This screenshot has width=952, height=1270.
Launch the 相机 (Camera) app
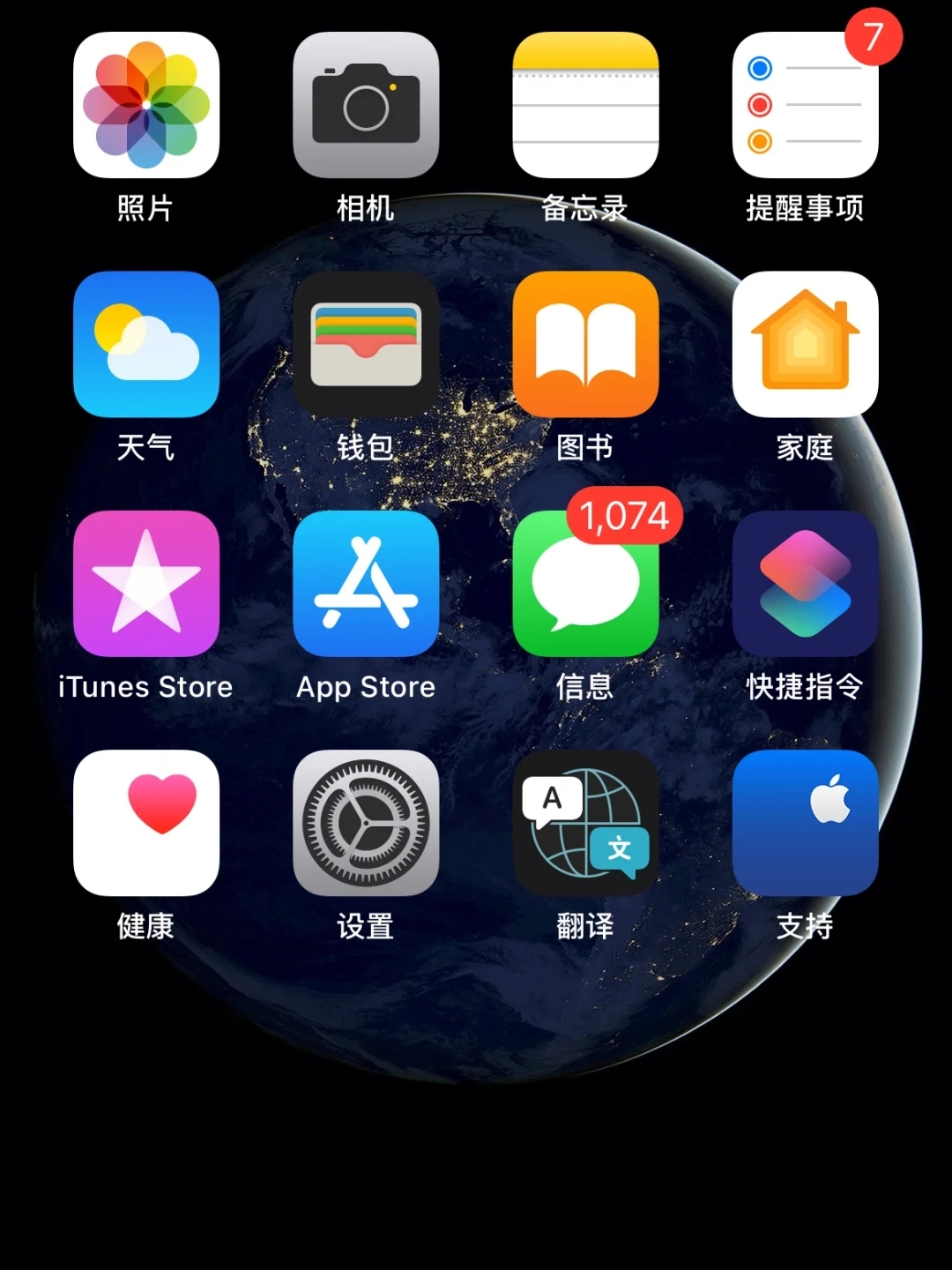pos(366,105)
